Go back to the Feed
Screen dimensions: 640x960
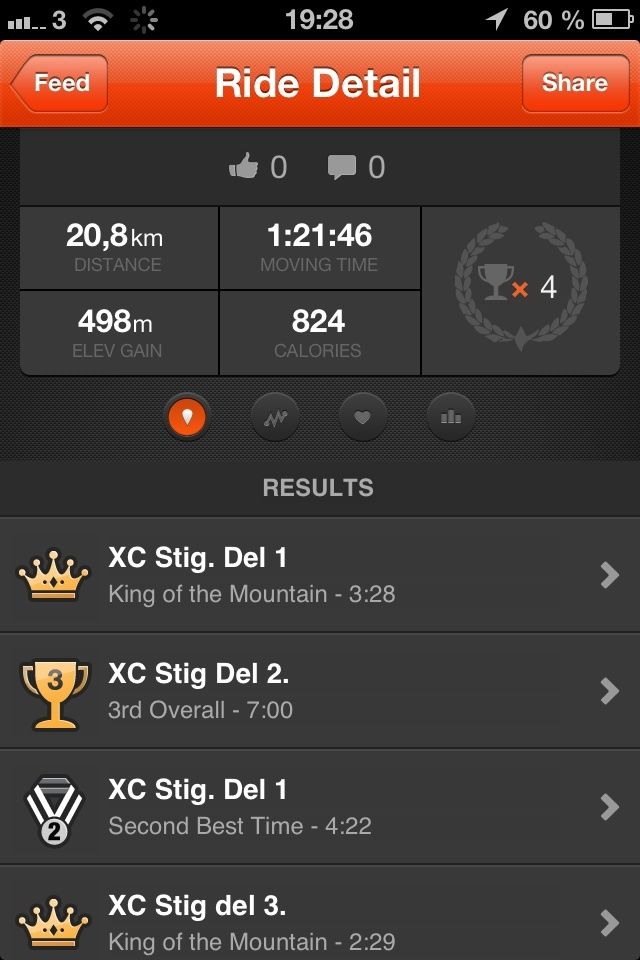(60, 84)
